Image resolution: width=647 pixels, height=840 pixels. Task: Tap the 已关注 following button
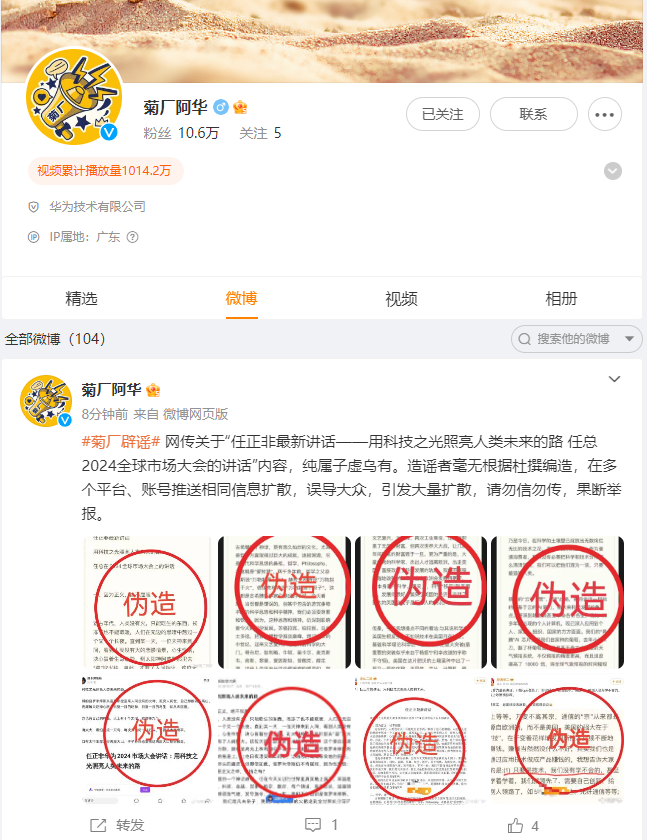[x=443, y=114]
